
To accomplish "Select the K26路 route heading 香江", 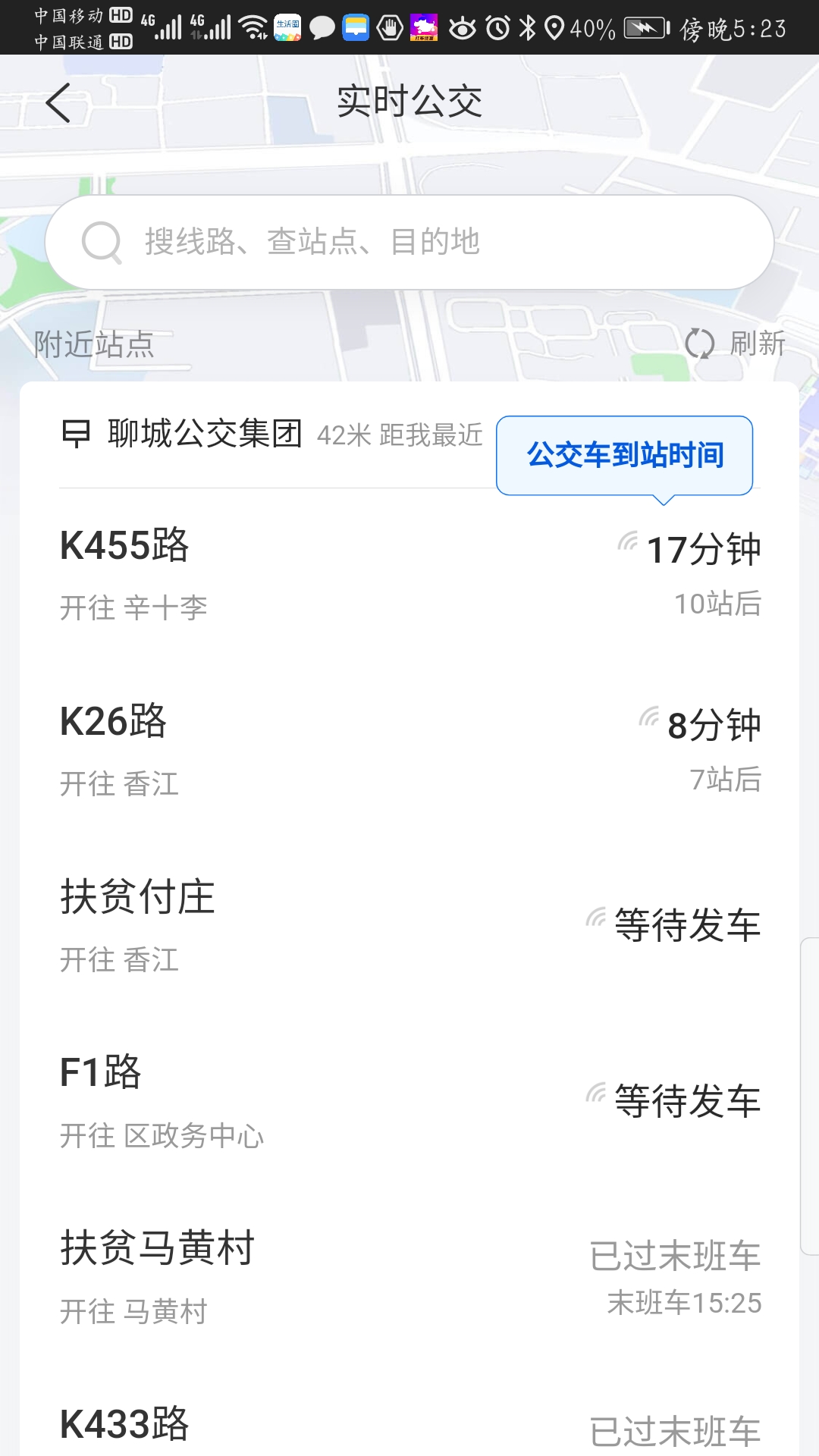I will click(x=409, y=751).
